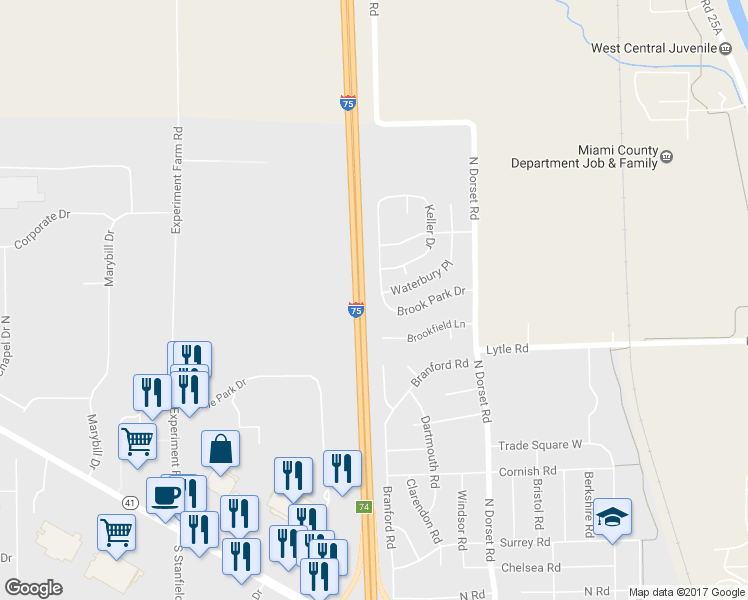The height and width of the screenshot is (600, 748).
Task: Tap Miami County Department Job & Family marker
Action: click(667, 156)
